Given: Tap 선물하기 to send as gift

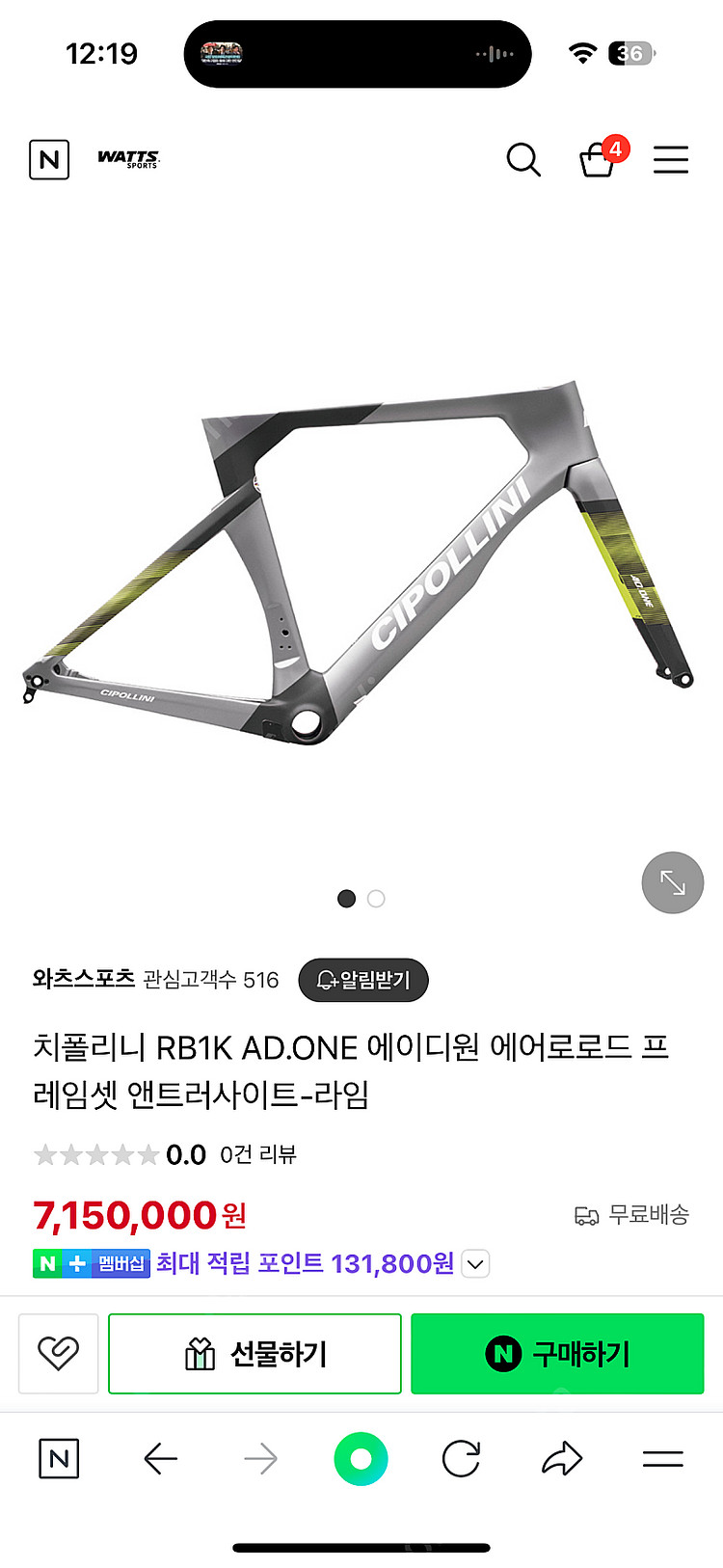Looking at the screenshot, I should click(254, 1353).
